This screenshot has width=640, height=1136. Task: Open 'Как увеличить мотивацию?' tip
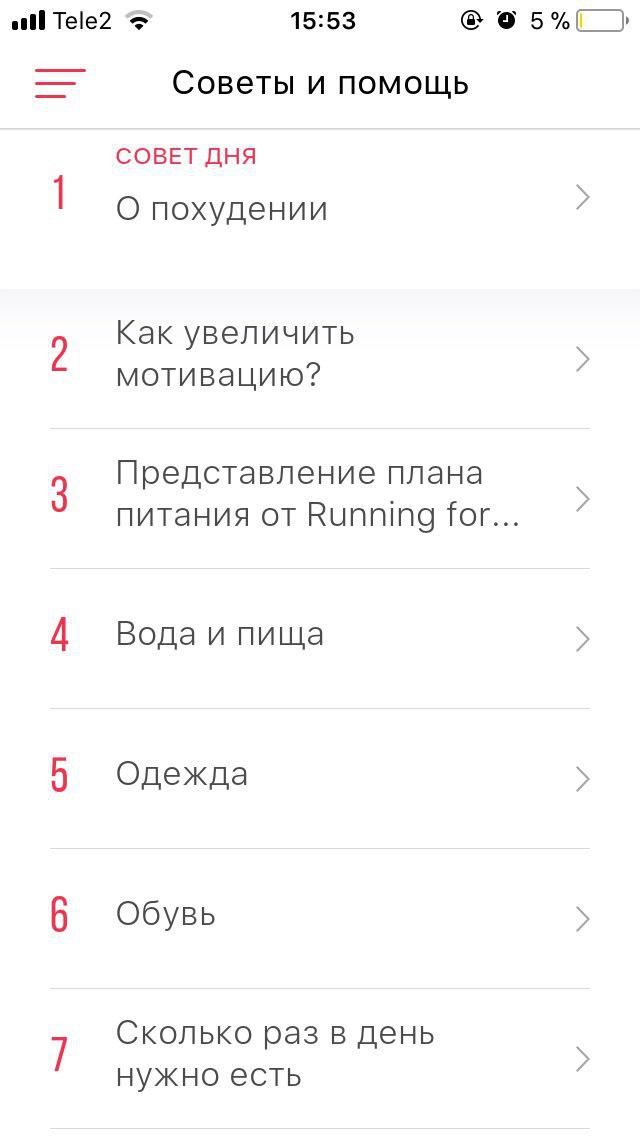(320, 355)
